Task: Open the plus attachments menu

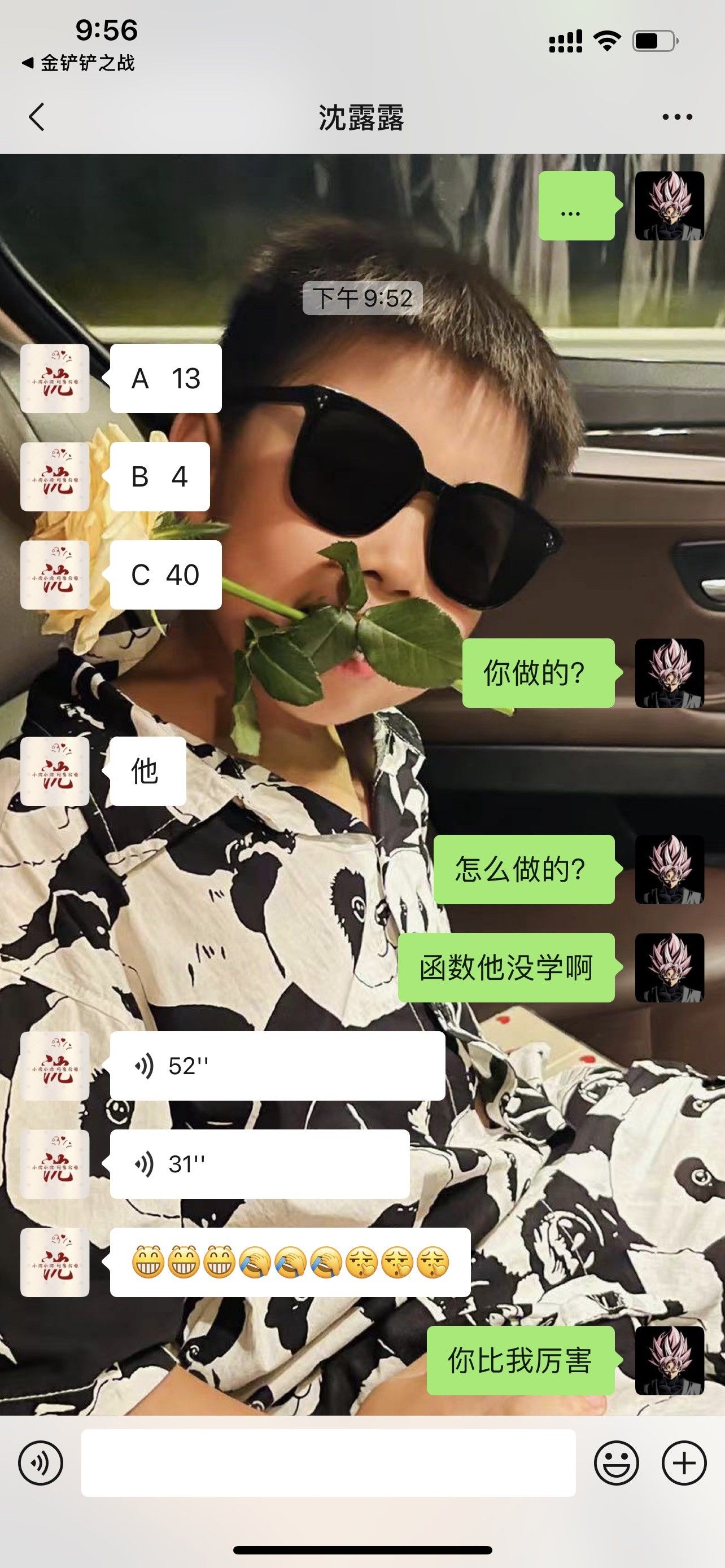Action: (x=684, y=1462)
